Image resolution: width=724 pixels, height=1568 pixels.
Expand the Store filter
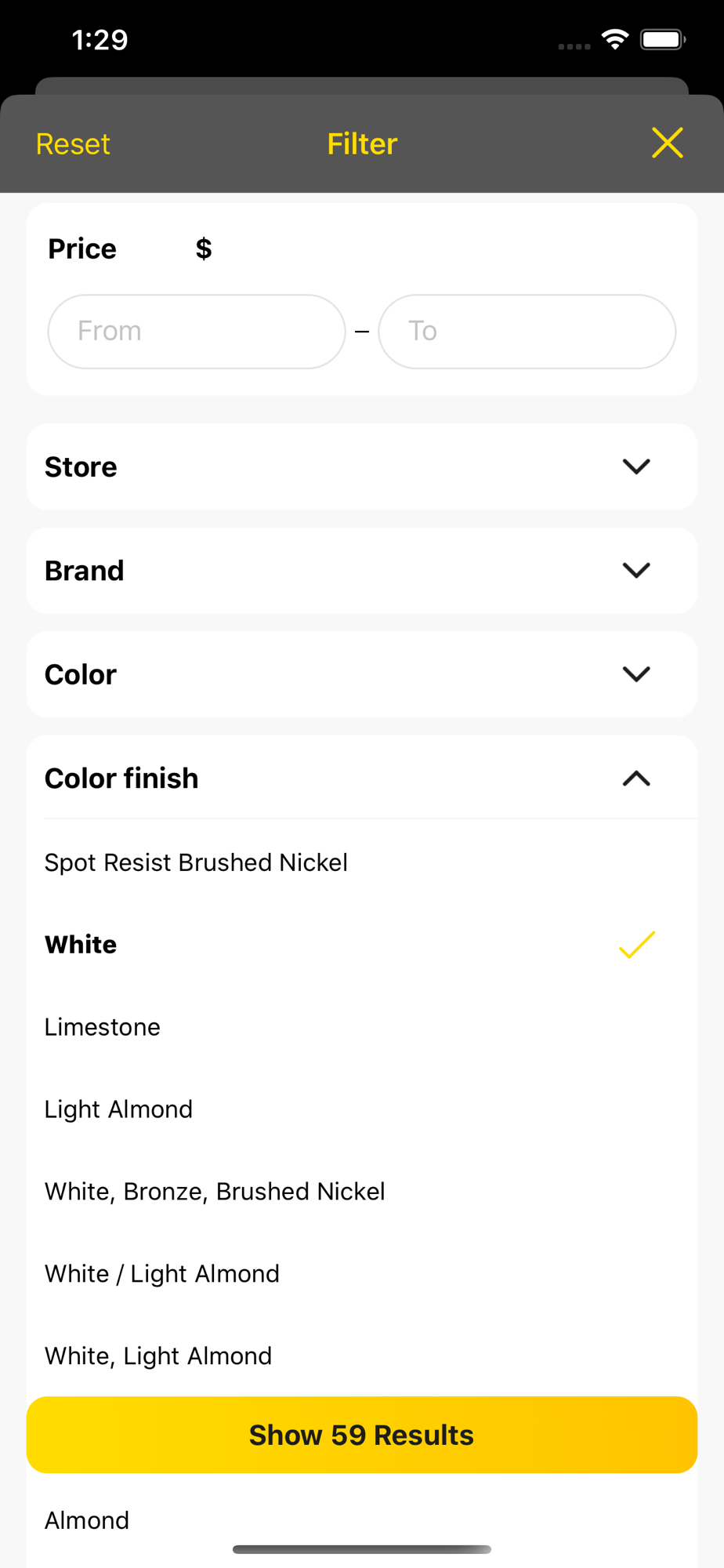coord(362,466)
